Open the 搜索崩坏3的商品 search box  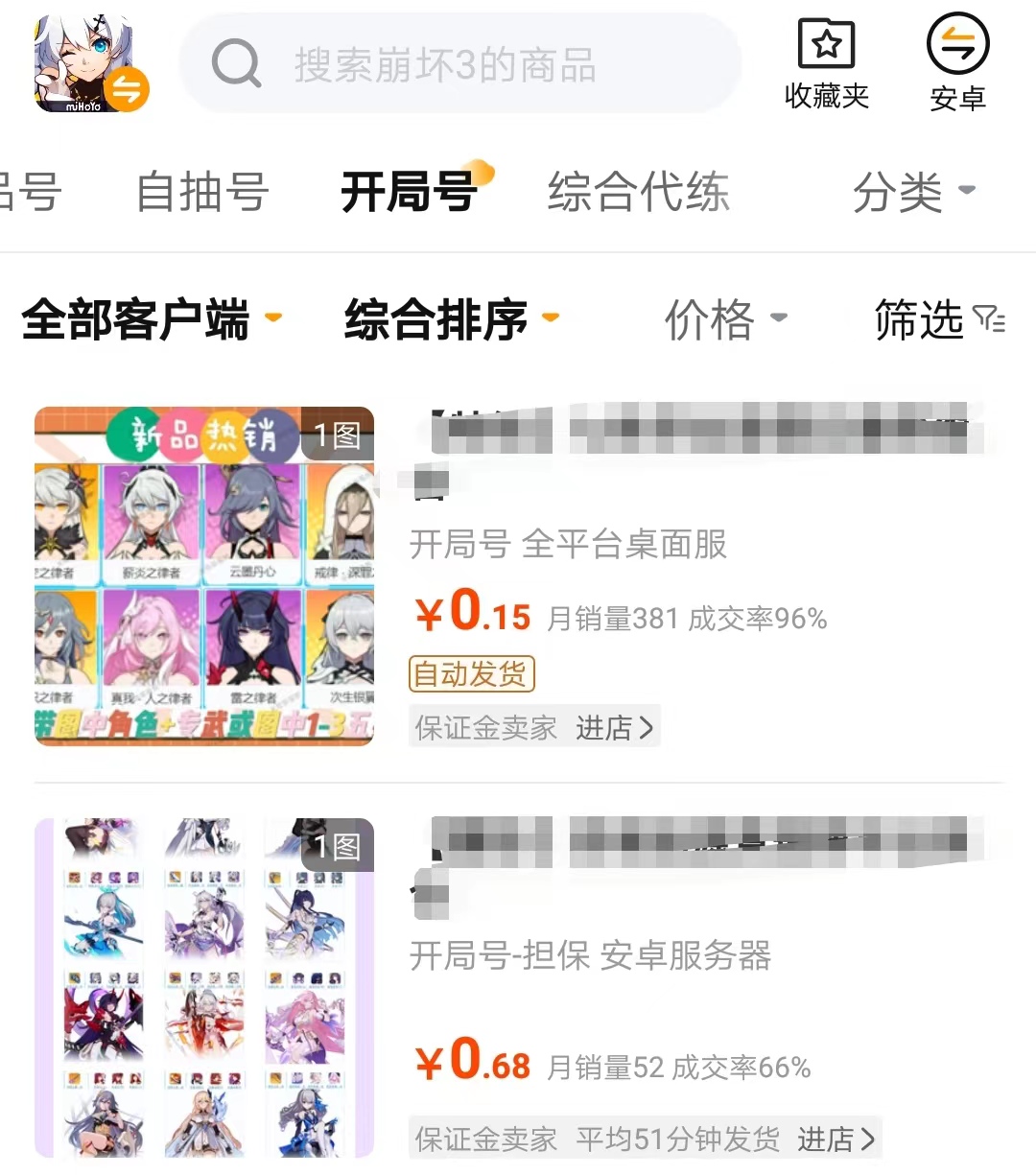coord(460,65)
